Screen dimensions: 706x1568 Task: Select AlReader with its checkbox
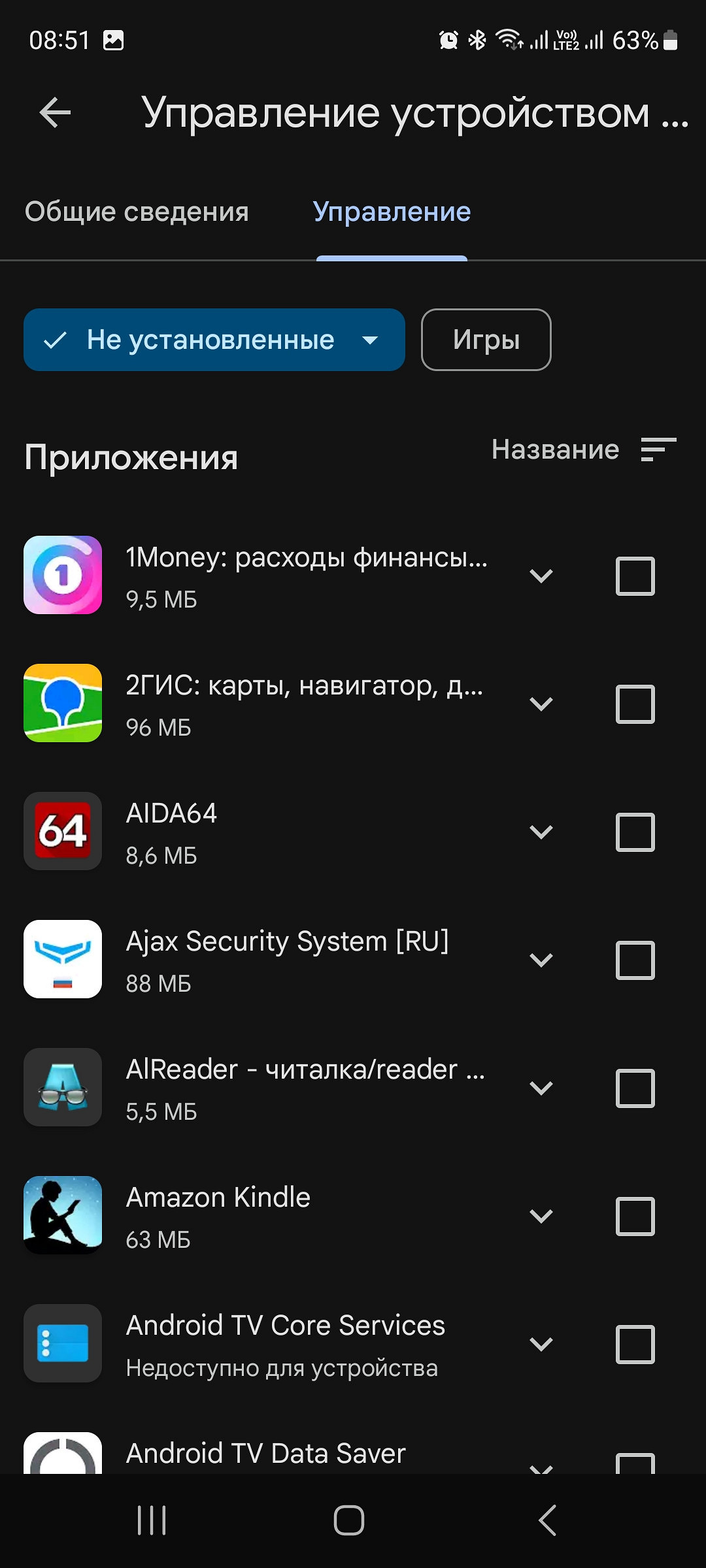pyautogui.click(x=635, y=1088)
